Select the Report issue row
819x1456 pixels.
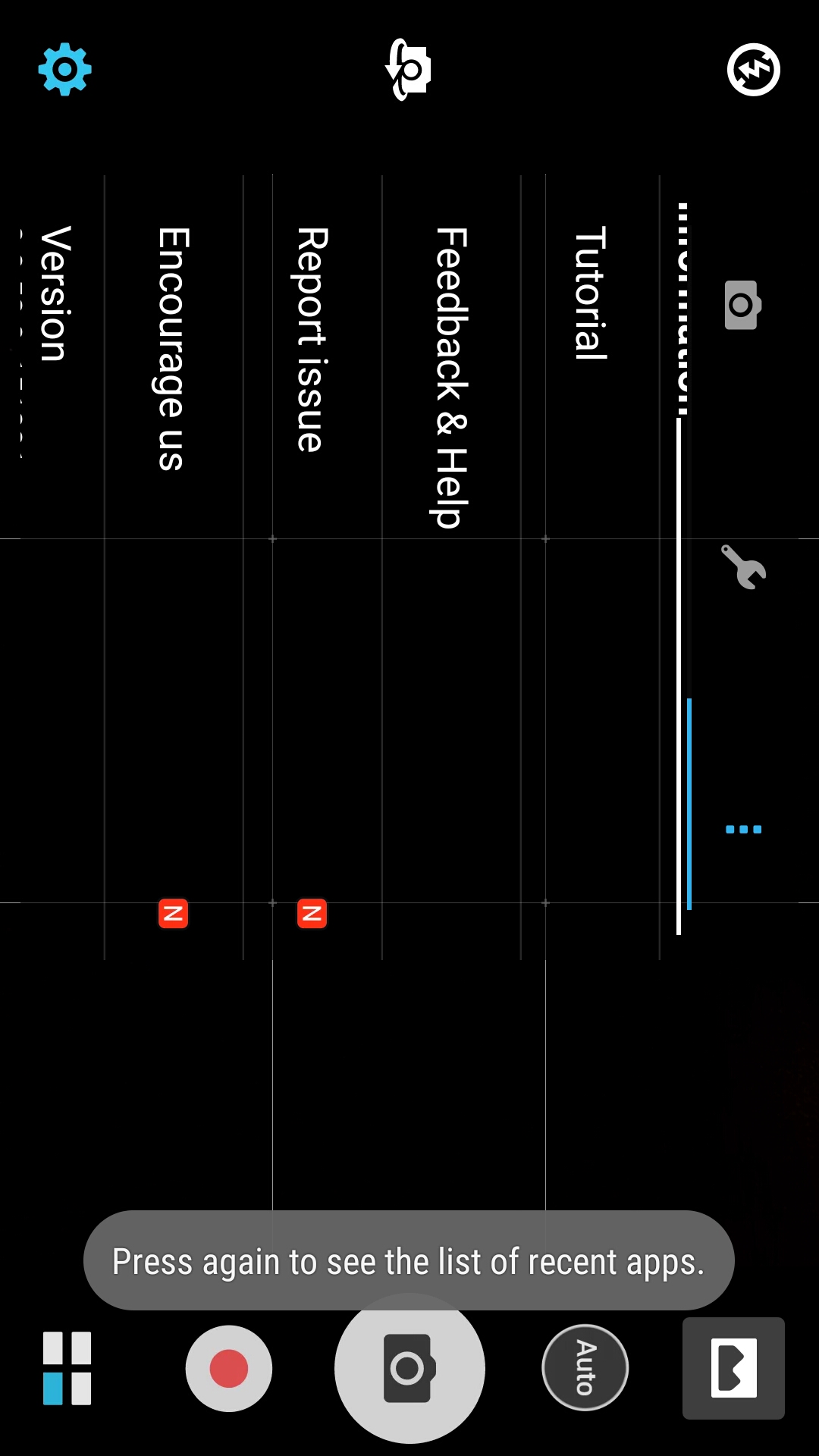coord(312,531)
